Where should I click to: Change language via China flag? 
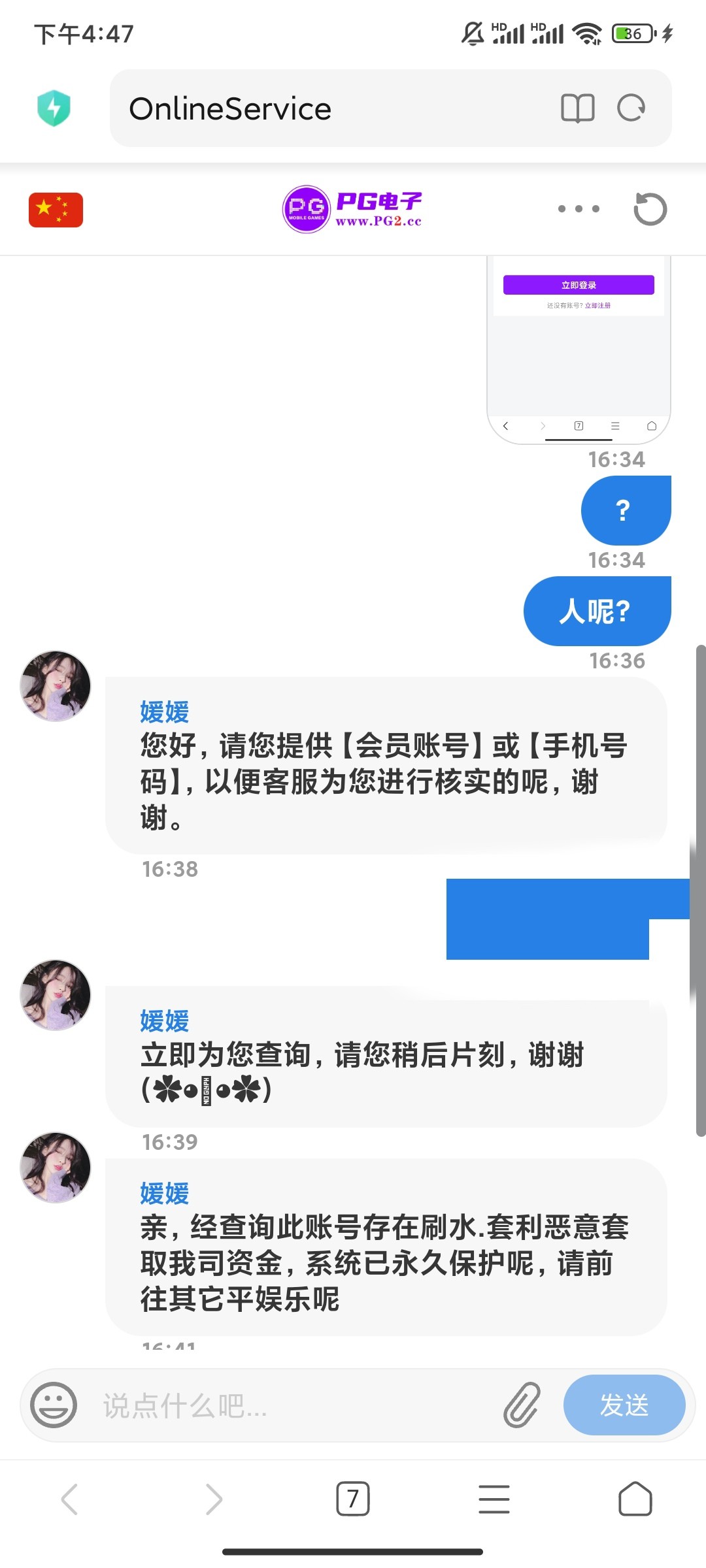56,210
